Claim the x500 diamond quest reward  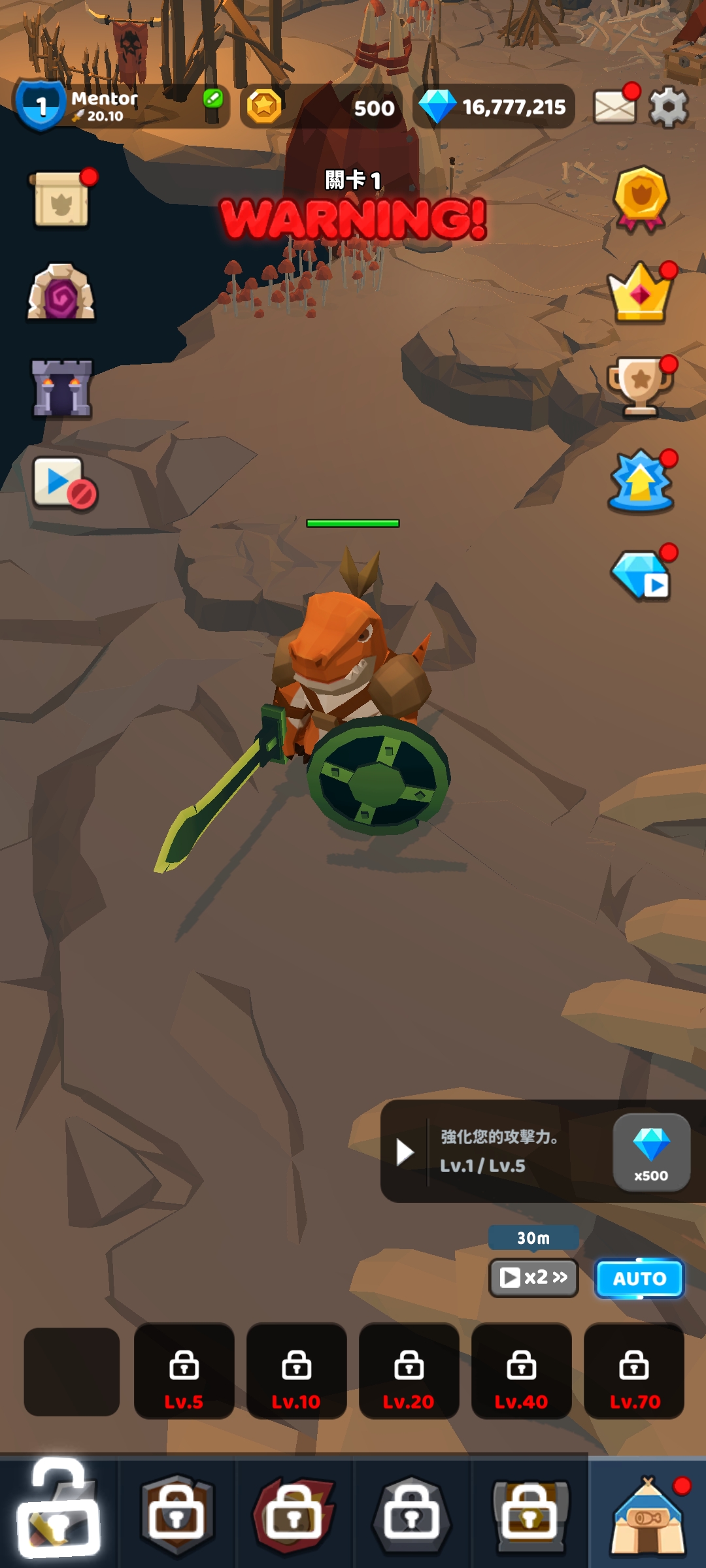click(651, 1152)
